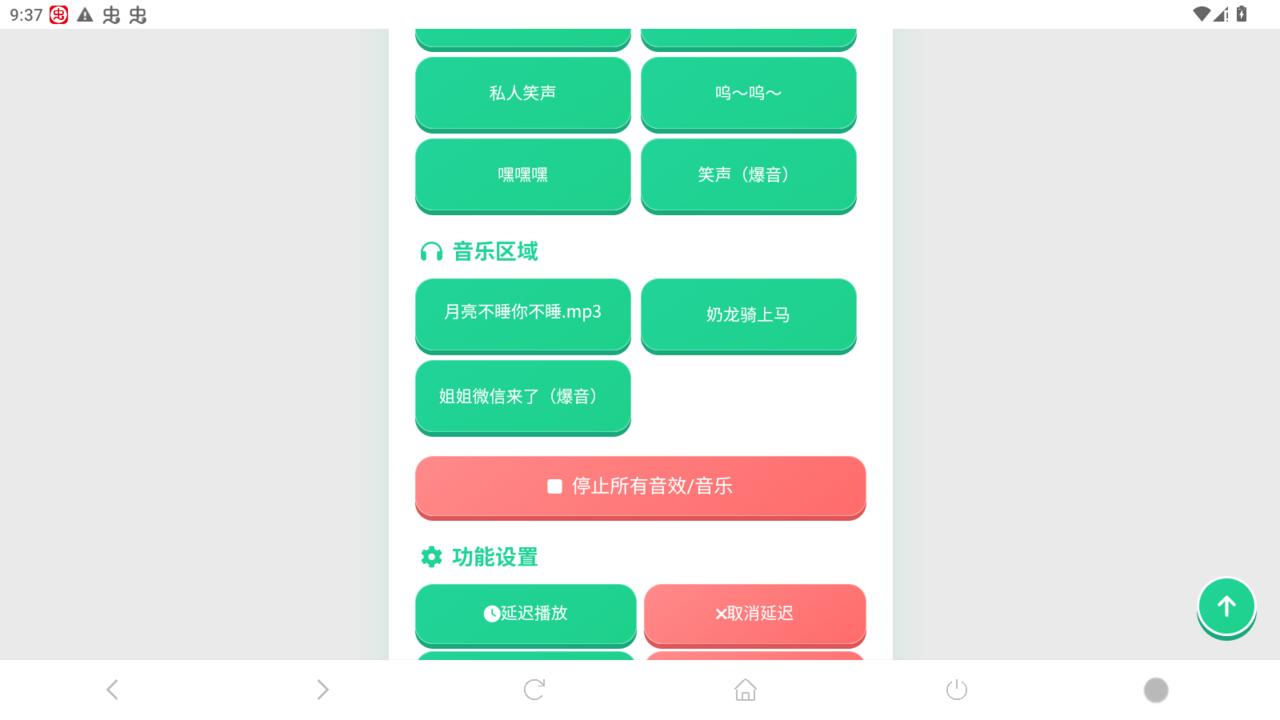The image size is (1280, 720).
Task: Play the 呜～呜～ sound effect
Action: pos(748,93)
